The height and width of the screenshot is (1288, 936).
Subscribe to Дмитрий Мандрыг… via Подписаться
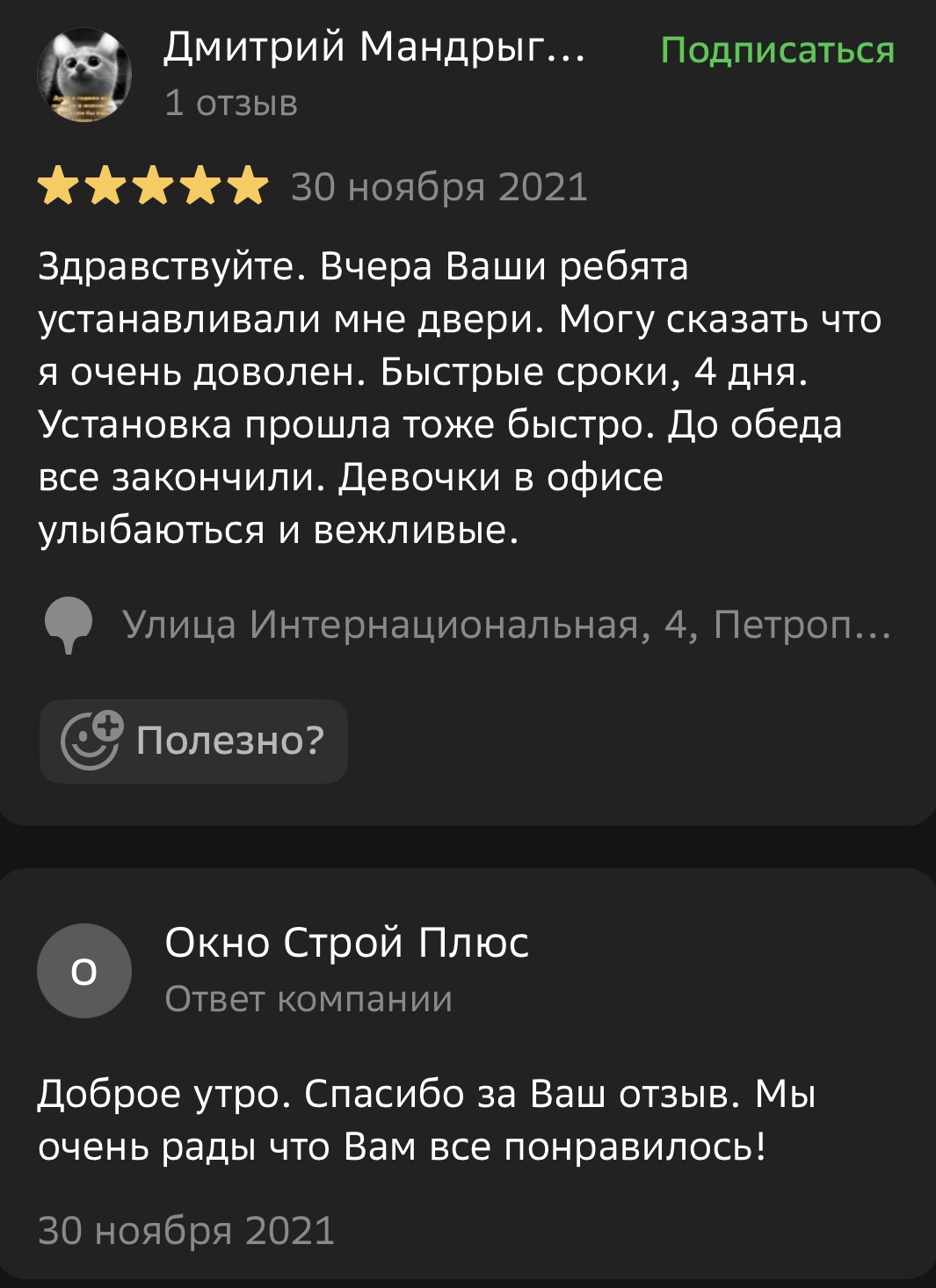coord(777,50)
